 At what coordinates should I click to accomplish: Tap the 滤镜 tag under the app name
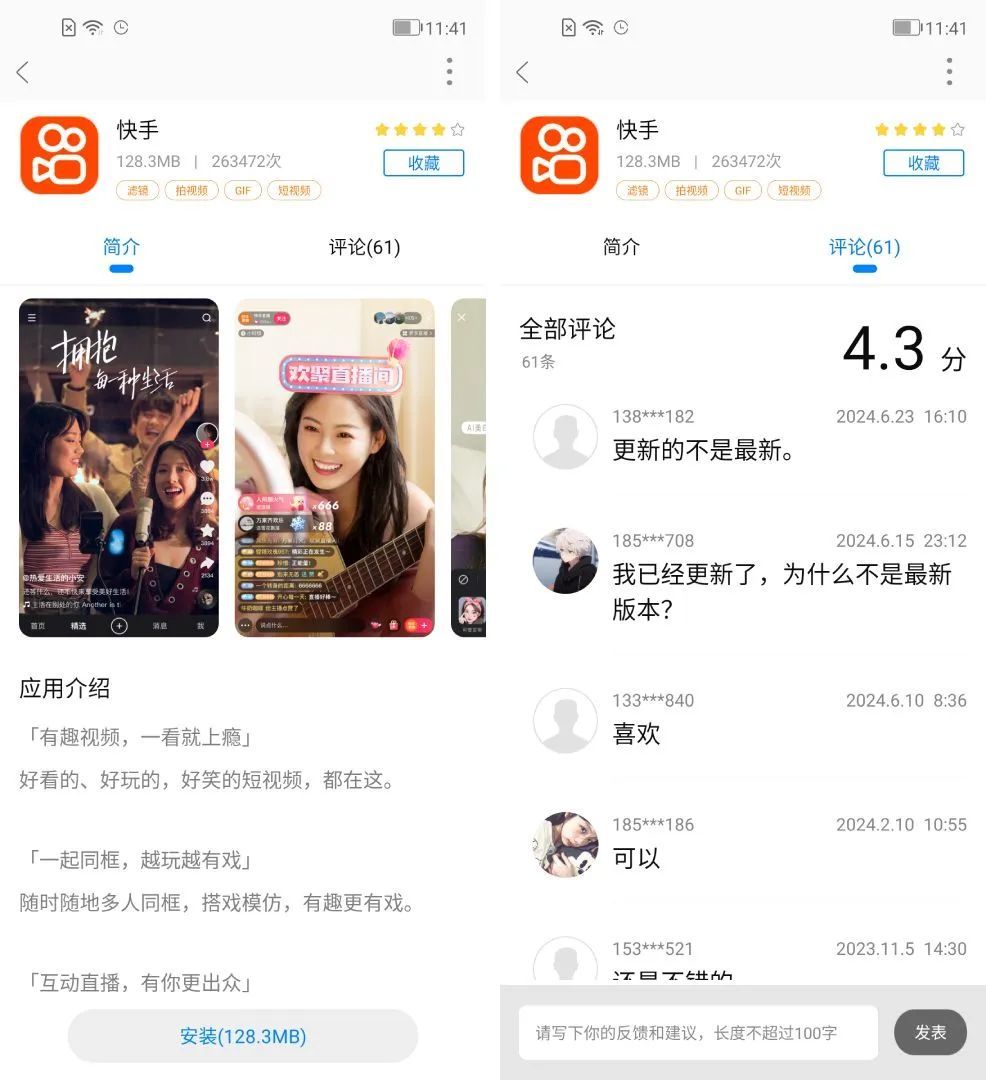pyautogui.click(x=137, y=190)
